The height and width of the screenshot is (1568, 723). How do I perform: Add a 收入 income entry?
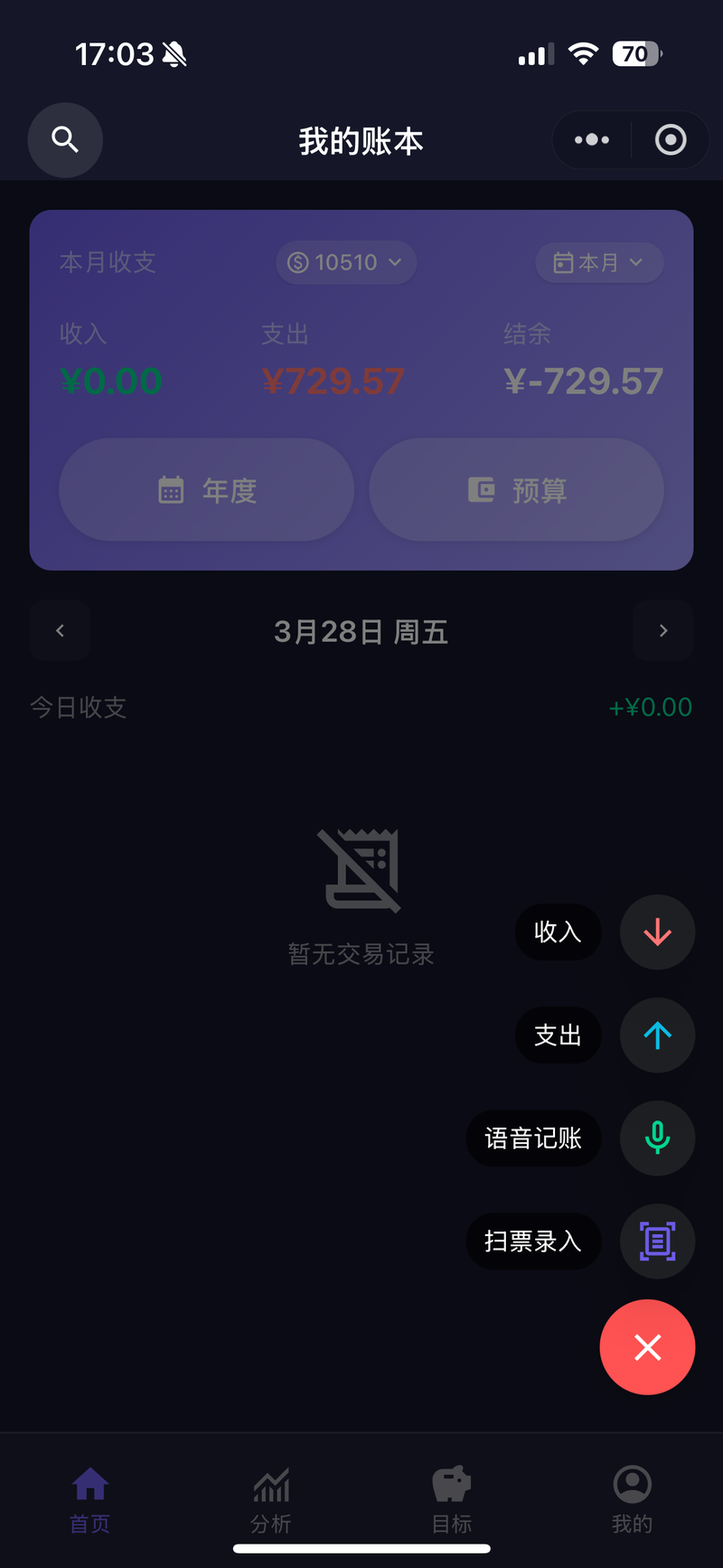657,932
